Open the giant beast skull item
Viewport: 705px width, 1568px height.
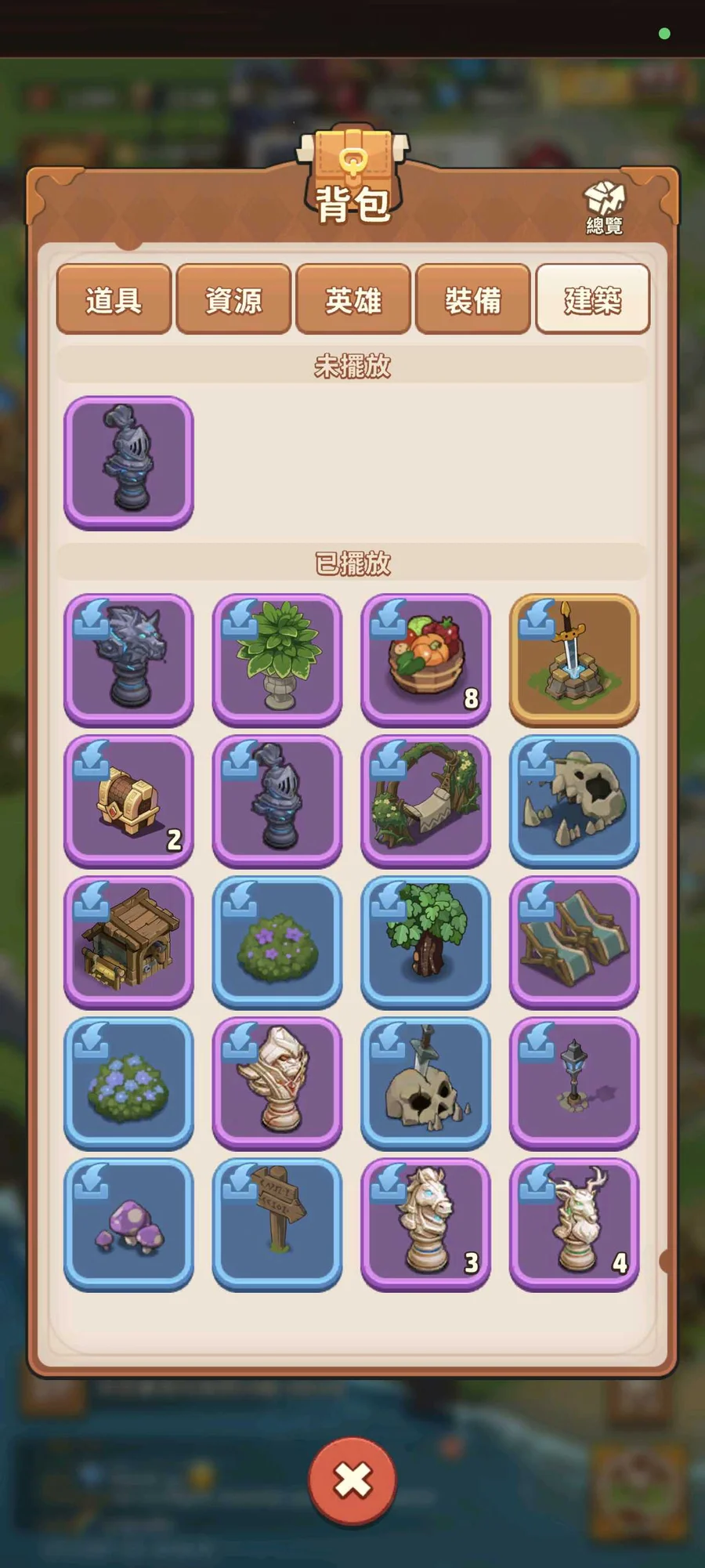(574, 801)
